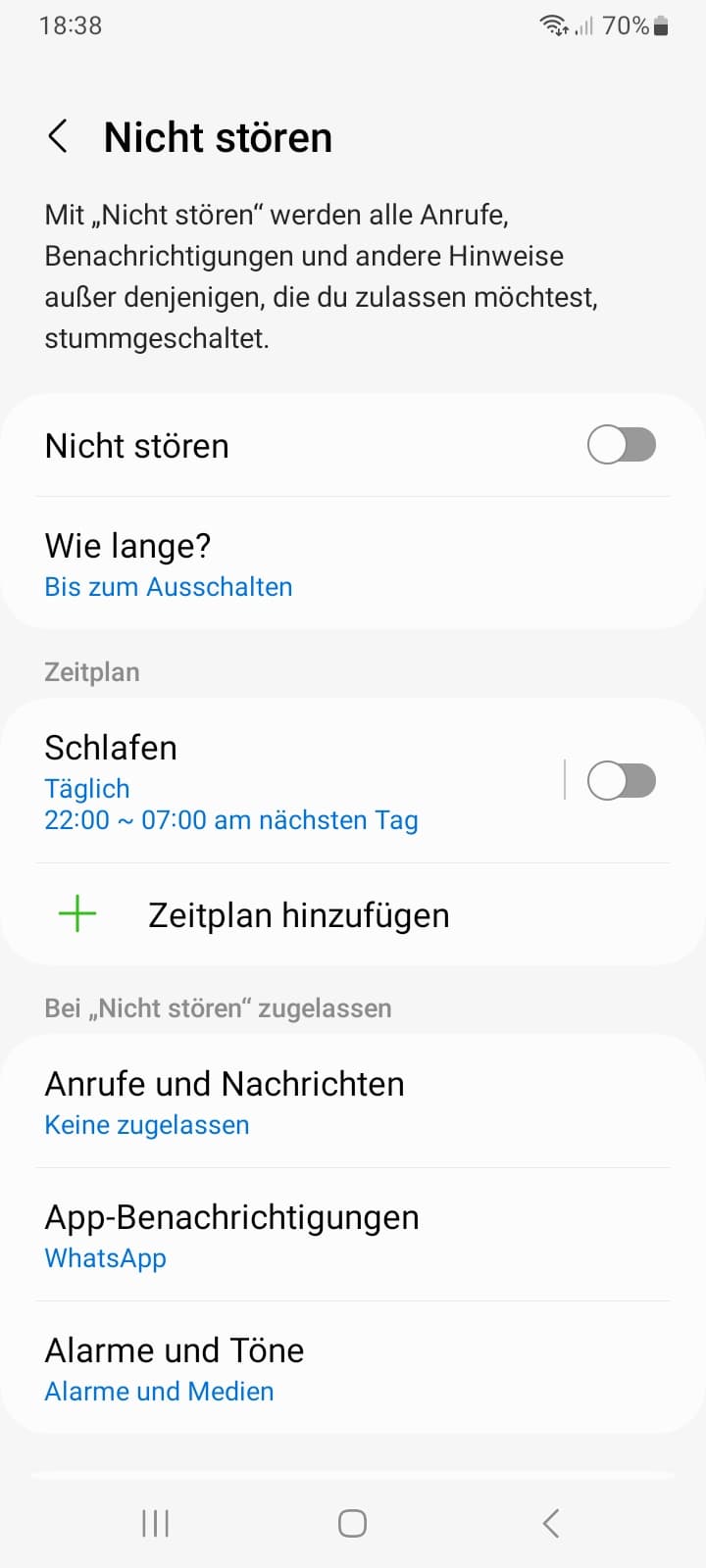Open the Schlafen schedule details
Screen dimensions: 706x1568
click(284, 781)
